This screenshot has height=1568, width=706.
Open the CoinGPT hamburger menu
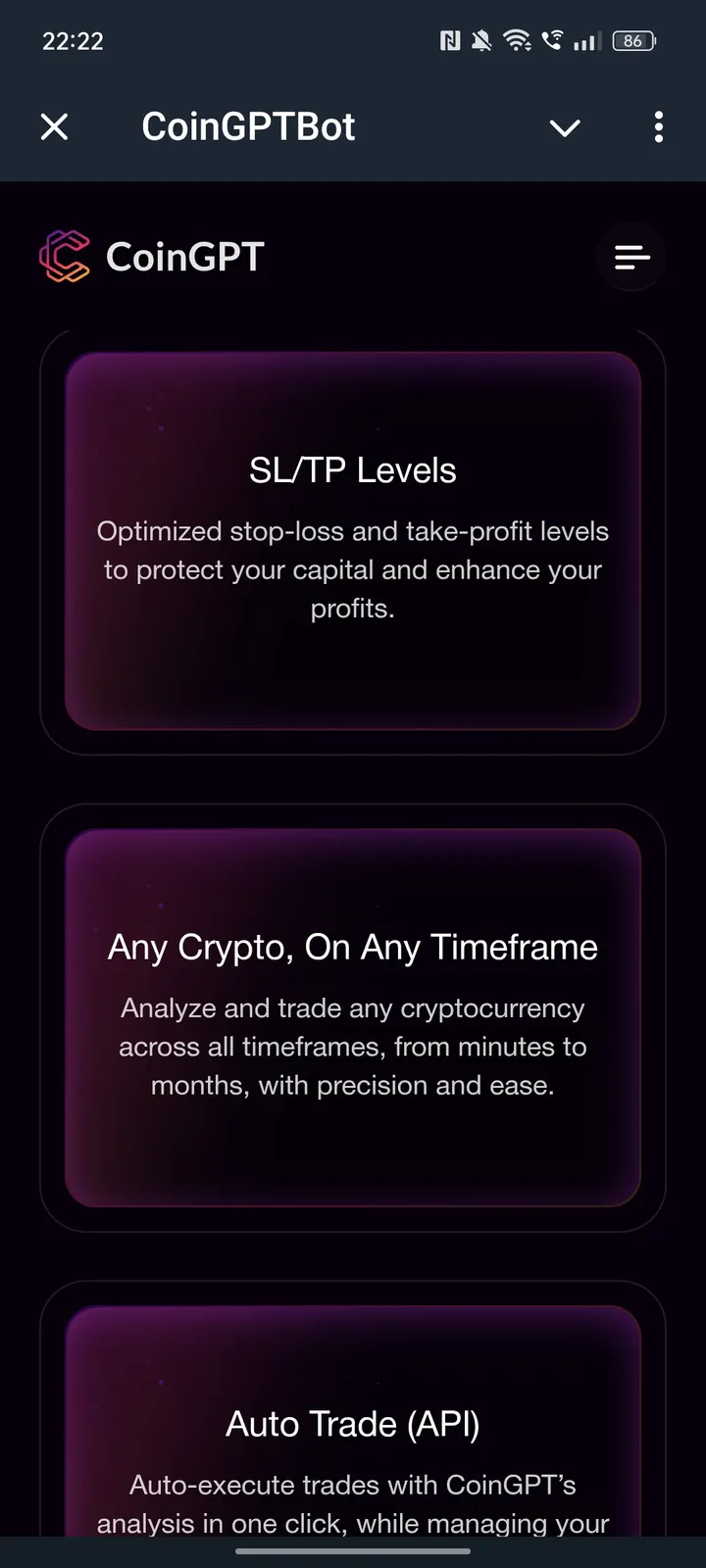click(x=631, y=257)
